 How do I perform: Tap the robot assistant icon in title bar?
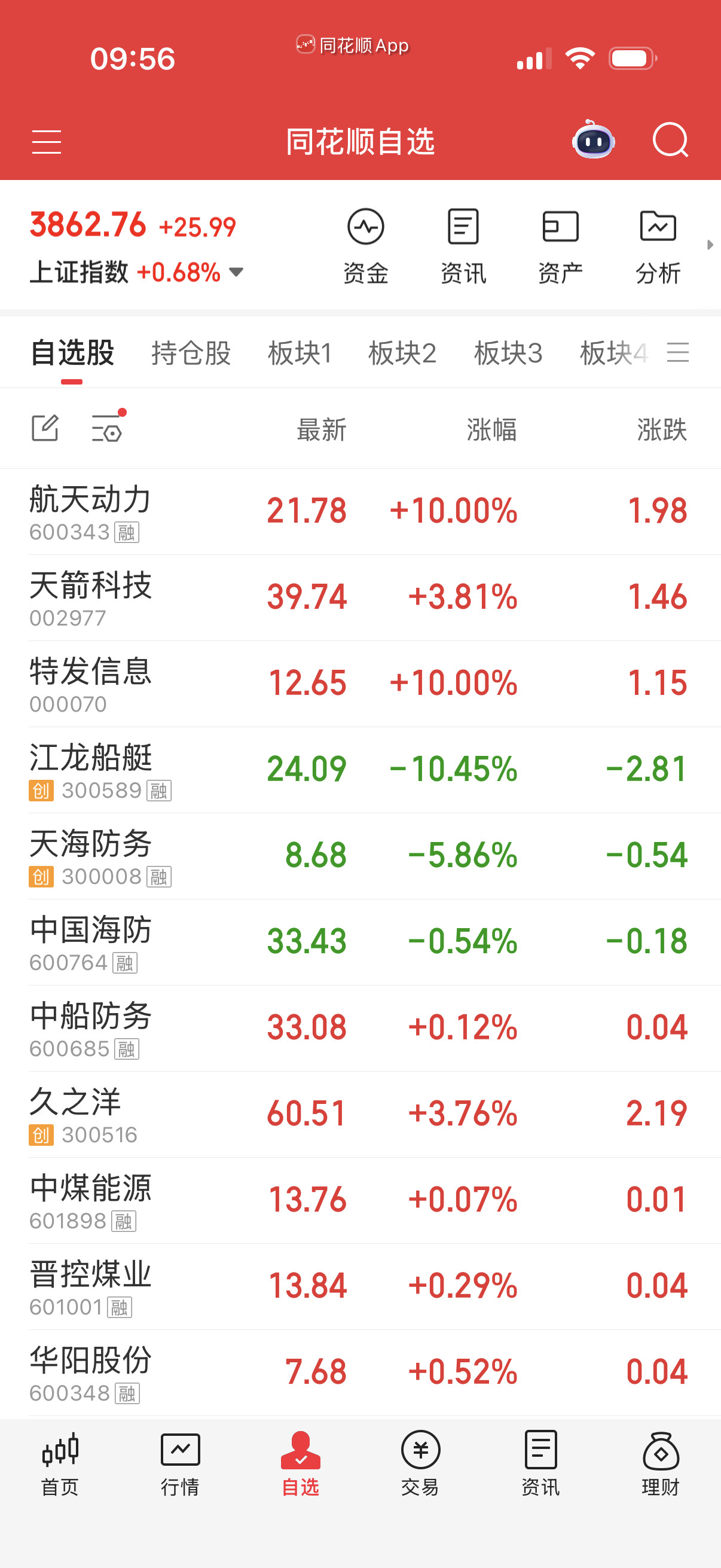click(x=592, y=141)
